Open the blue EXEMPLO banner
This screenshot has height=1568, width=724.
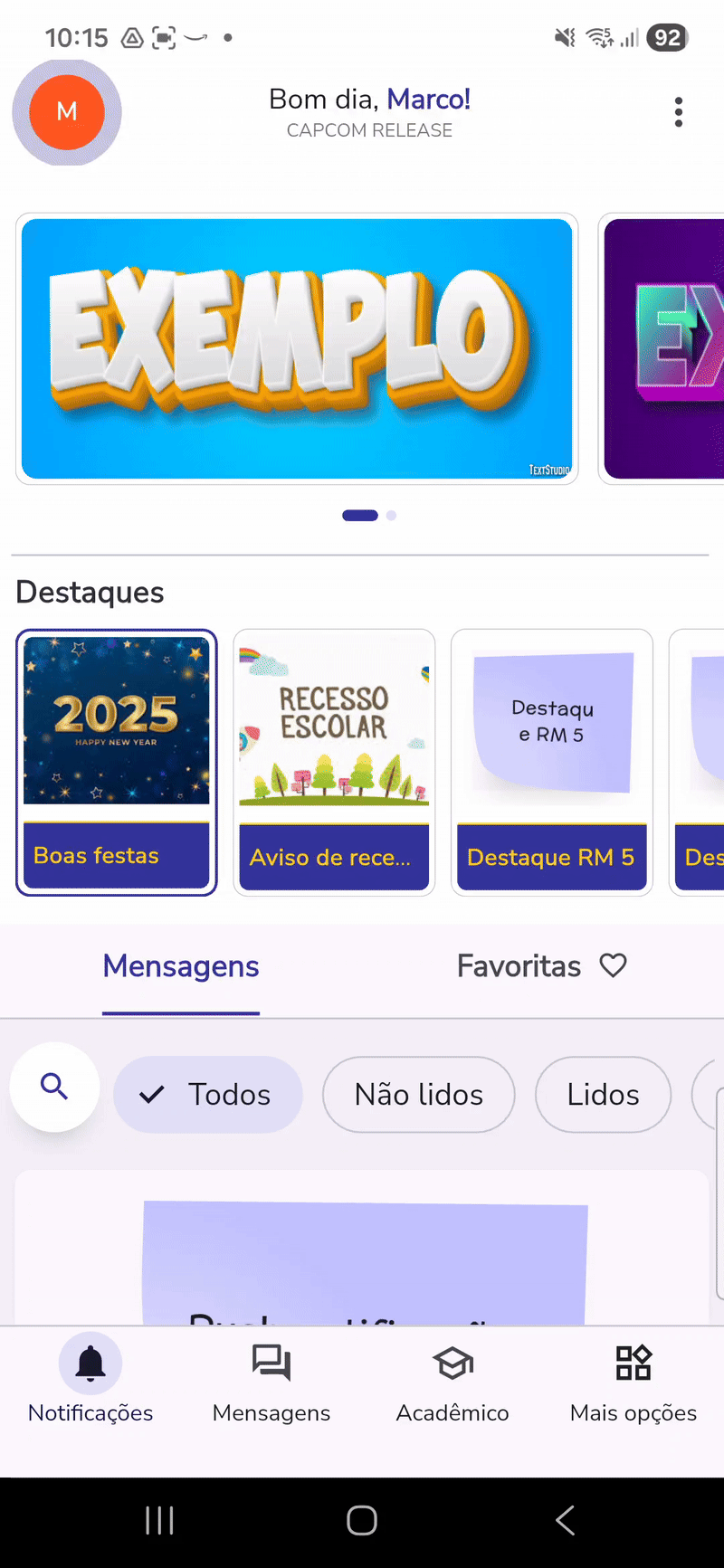(297, 348)
